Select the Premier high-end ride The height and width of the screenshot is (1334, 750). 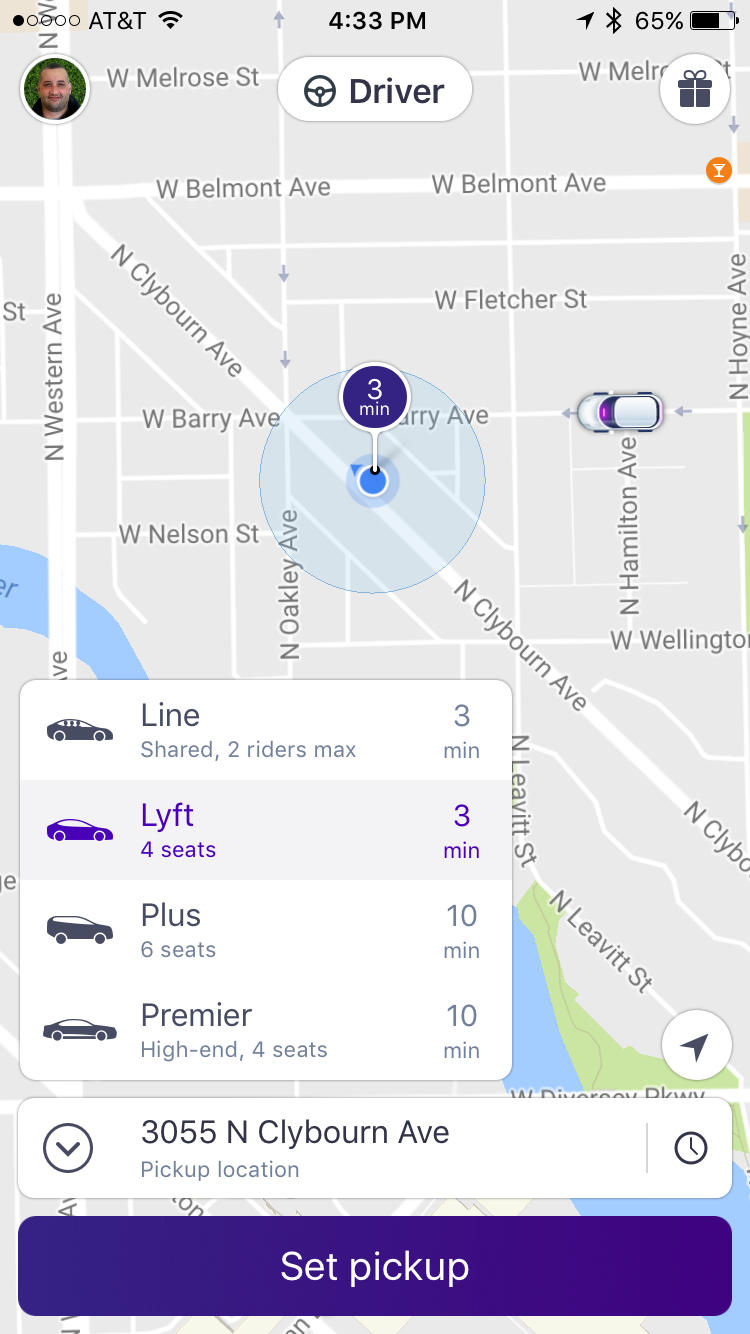[266, 1031]
